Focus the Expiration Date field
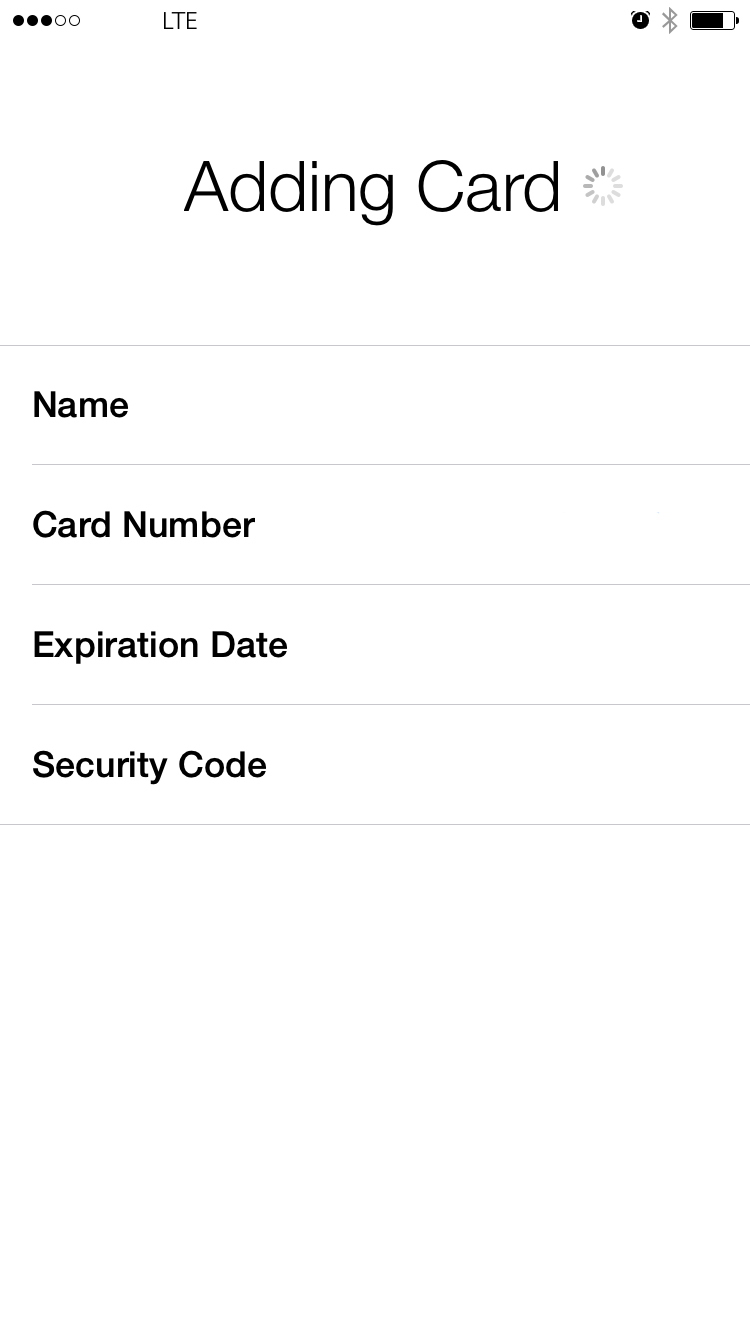 click(x=375, y=645)
